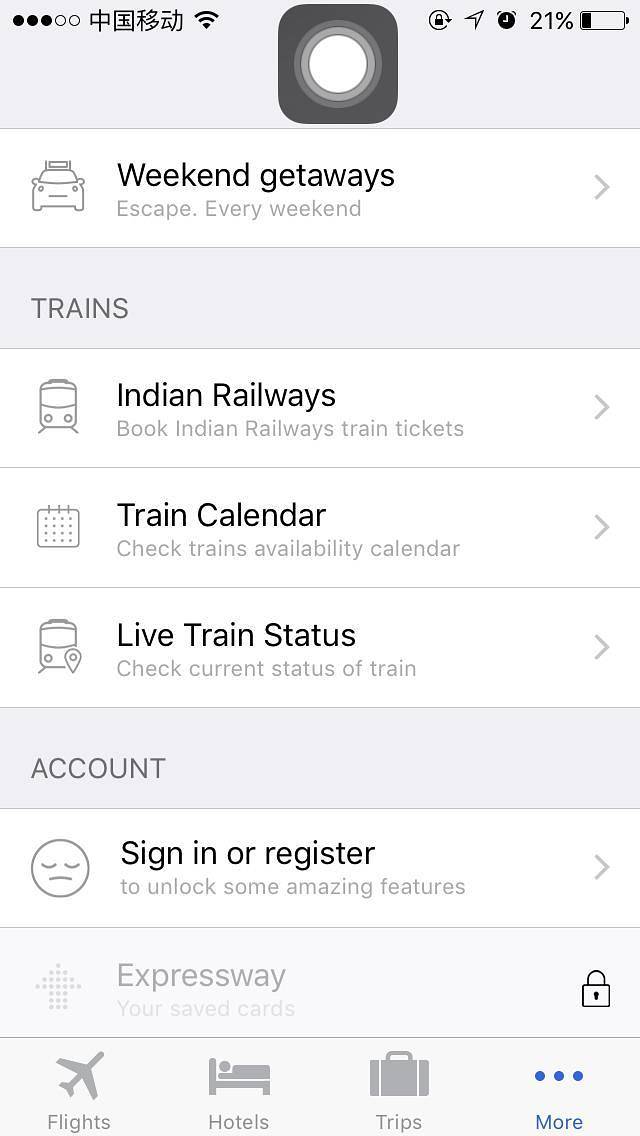Open Weekend getaways
The width and height of the screenshot is (640, 1136).
(x=320, y=188)
